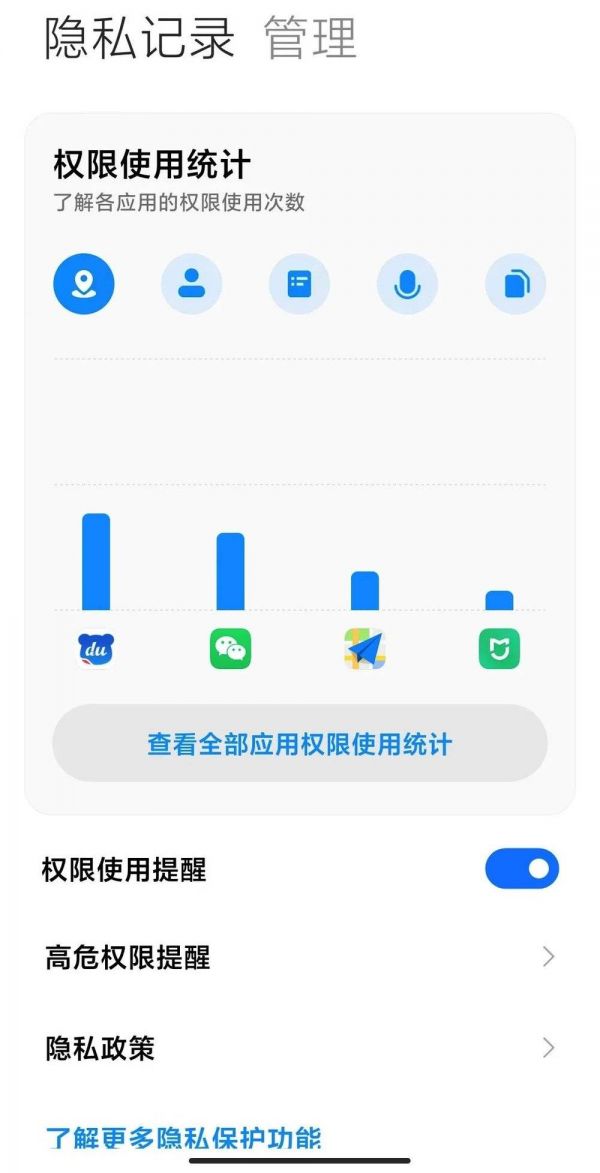
Task: Open 了解更多隐私保护功能 link
Action: (184, 1137)
